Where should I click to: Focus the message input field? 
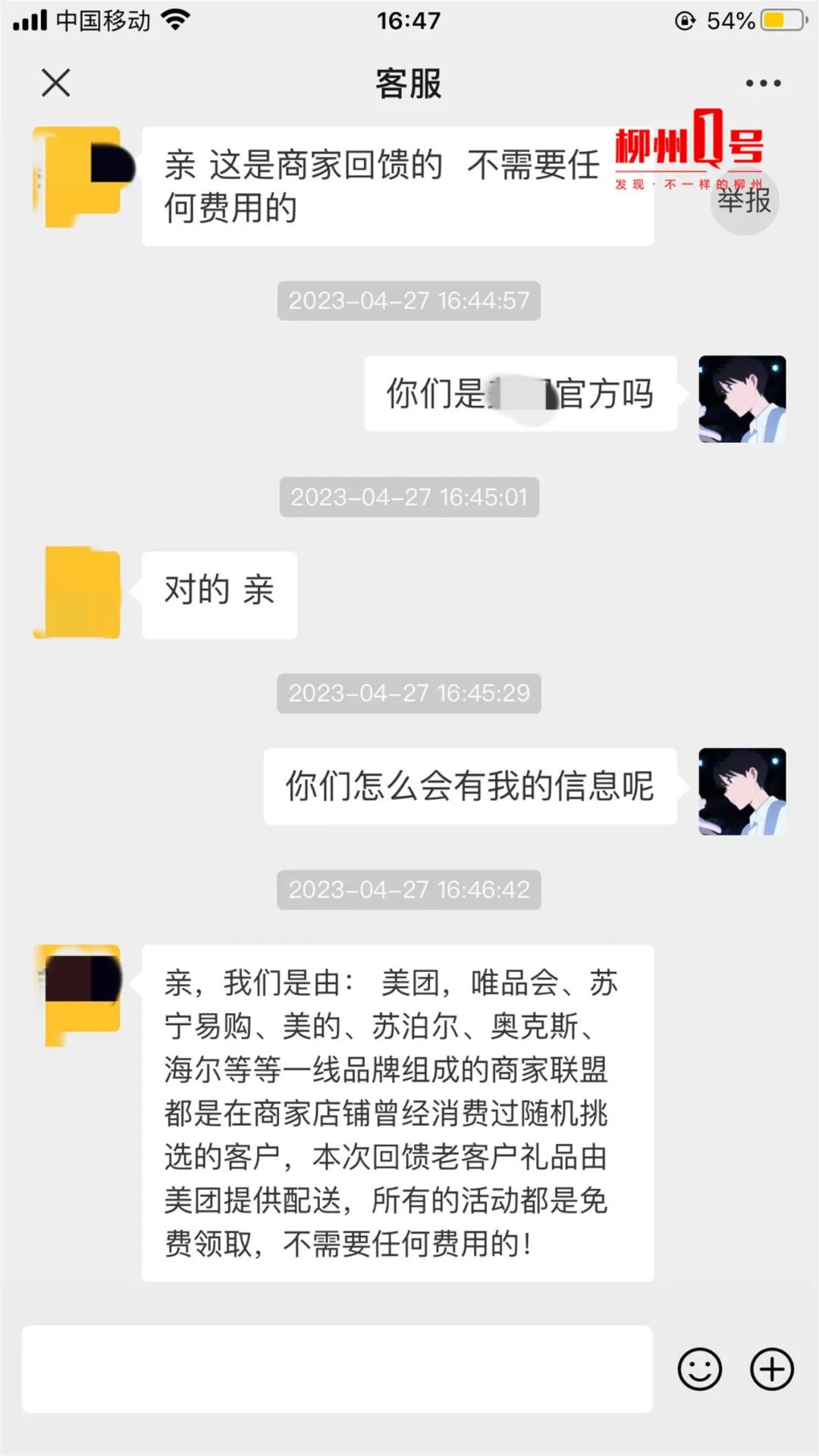[337, 1369]
